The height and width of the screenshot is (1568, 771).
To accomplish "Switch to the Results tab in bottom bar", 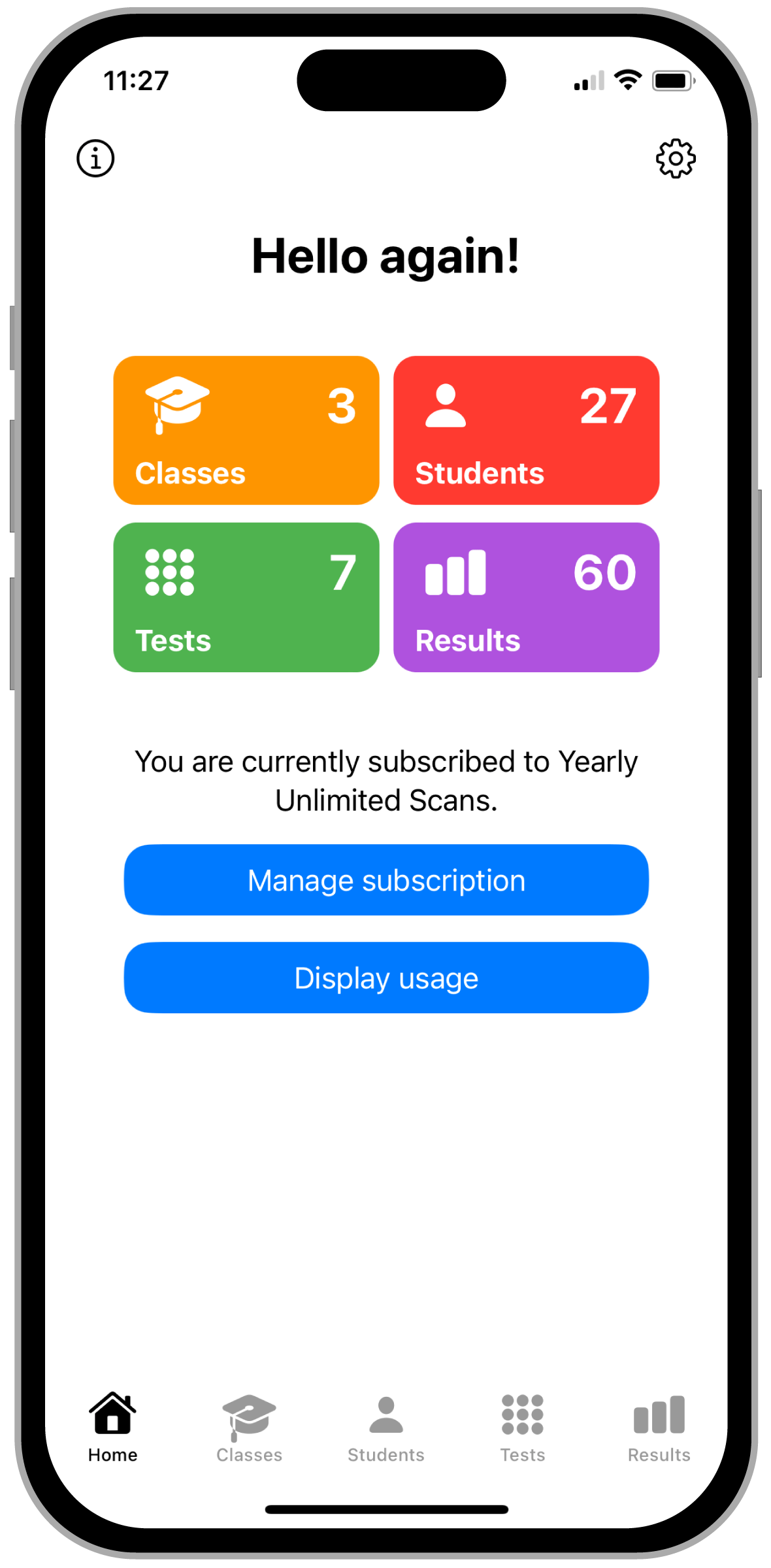I will point(659,1427).
